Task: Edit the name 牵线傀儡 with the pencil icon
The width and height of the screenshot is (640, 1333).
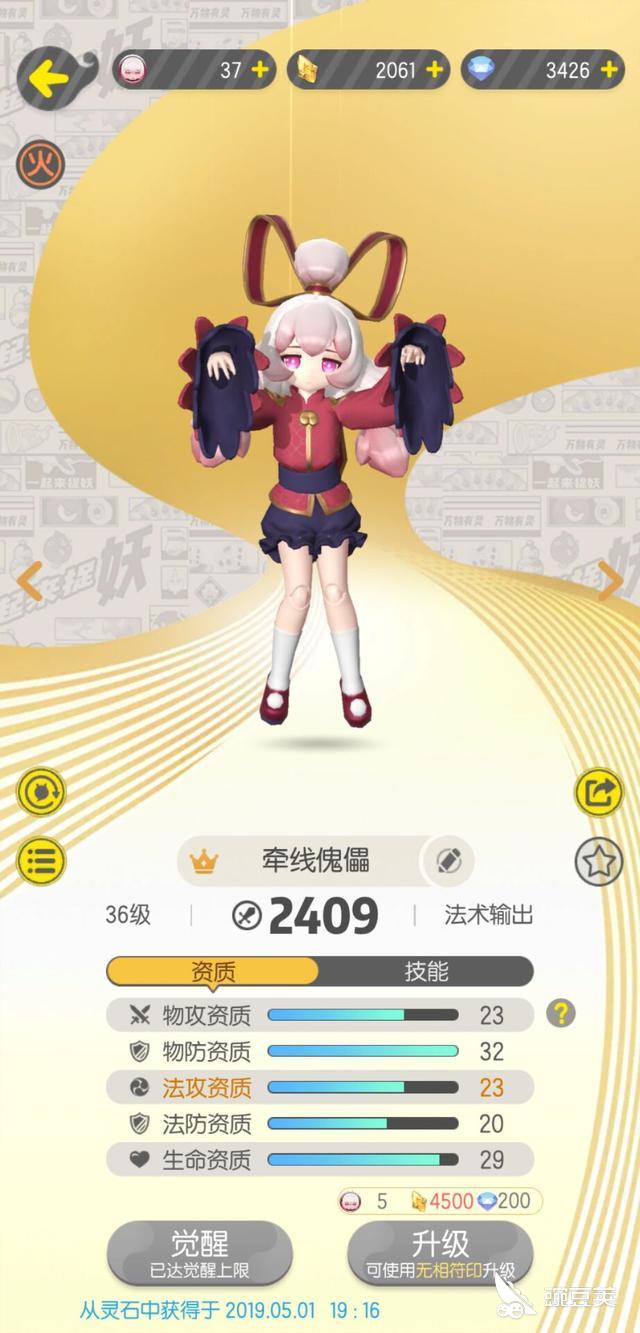Action: (x=449, y=860)
